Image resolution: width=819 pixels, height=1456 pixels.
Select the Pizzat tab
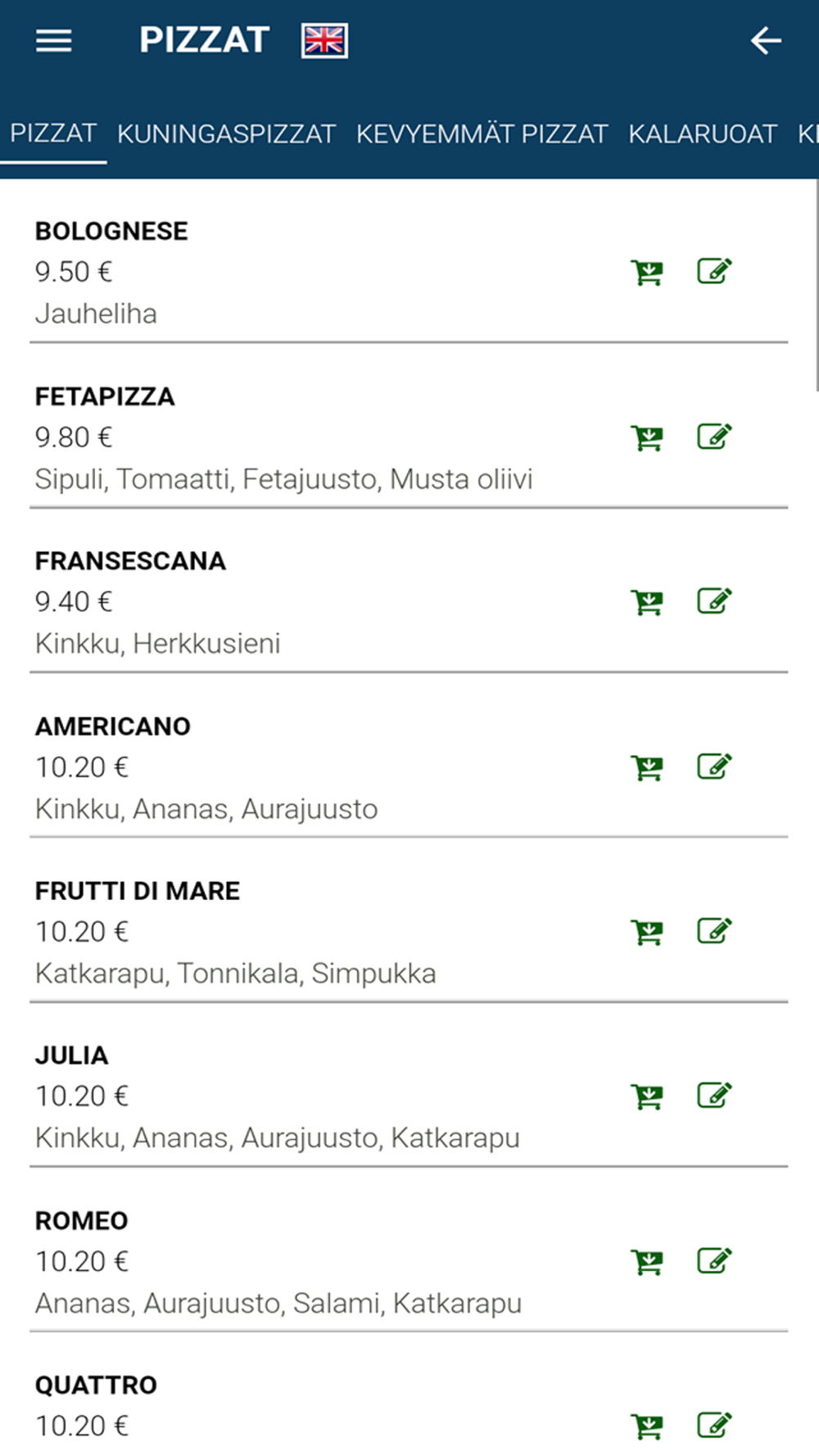pos(53,133)
